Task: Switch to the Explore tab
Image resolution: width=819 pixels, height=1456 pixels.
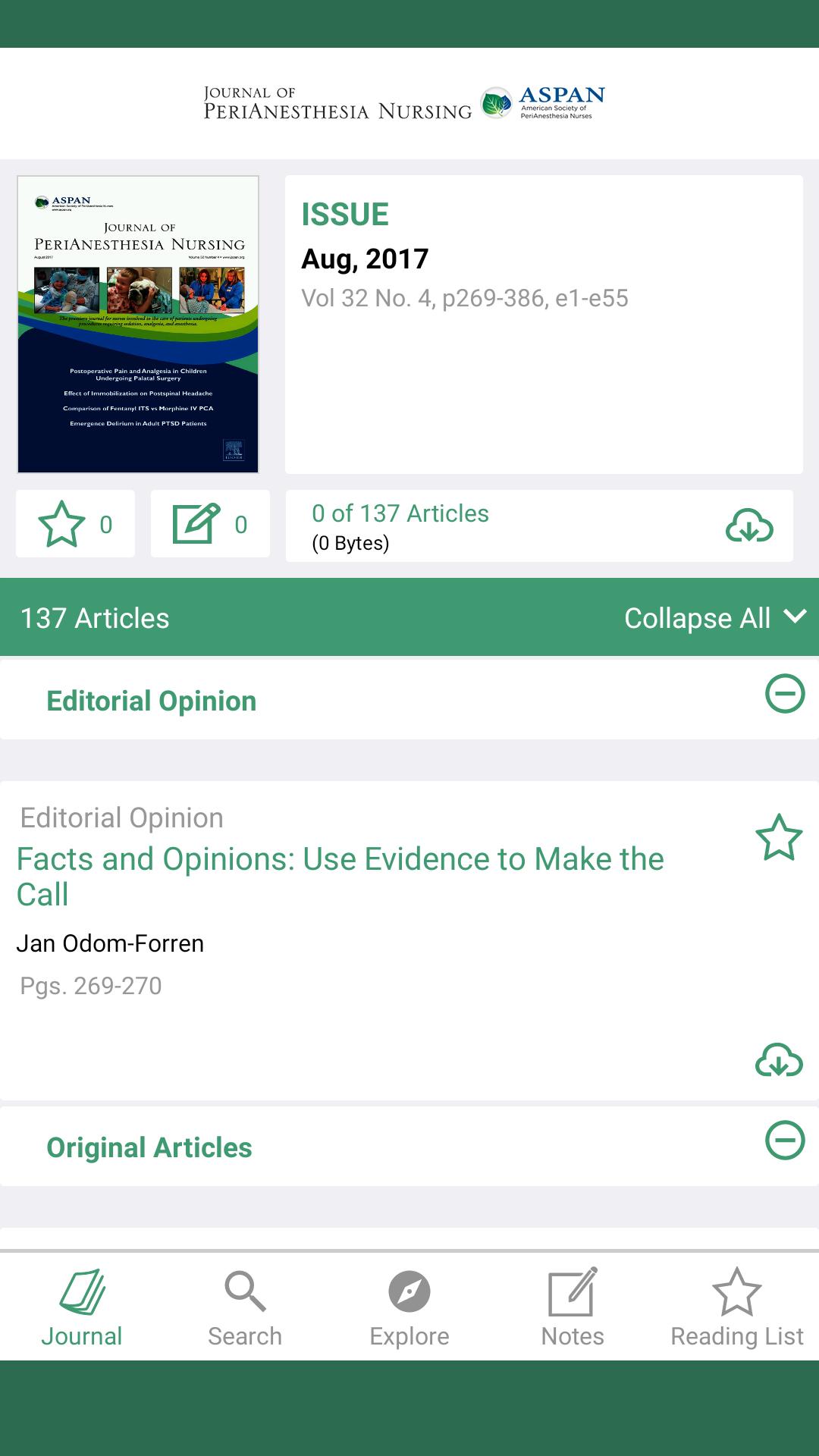Action: coord(409,1307)
